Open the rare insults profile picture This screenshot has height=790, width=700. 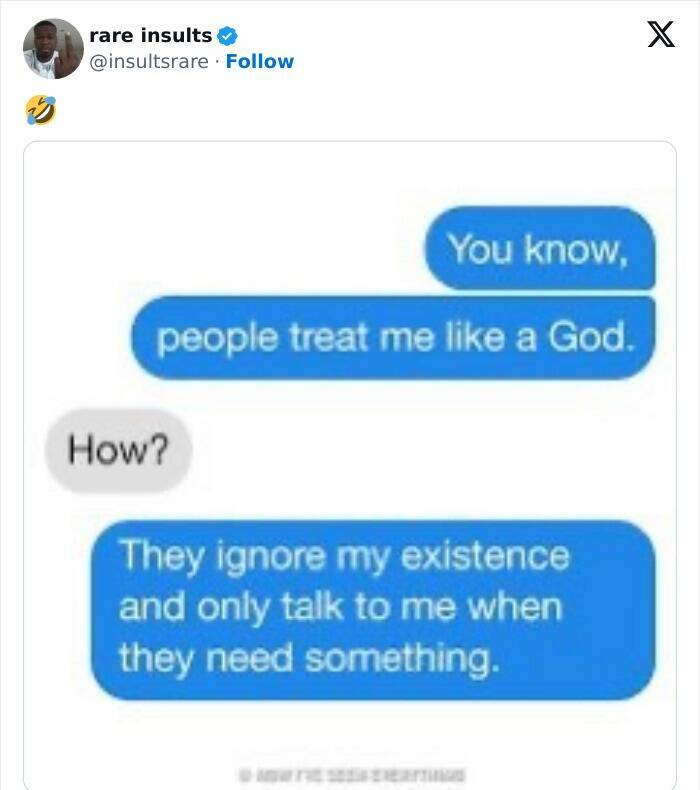point(53,48)
